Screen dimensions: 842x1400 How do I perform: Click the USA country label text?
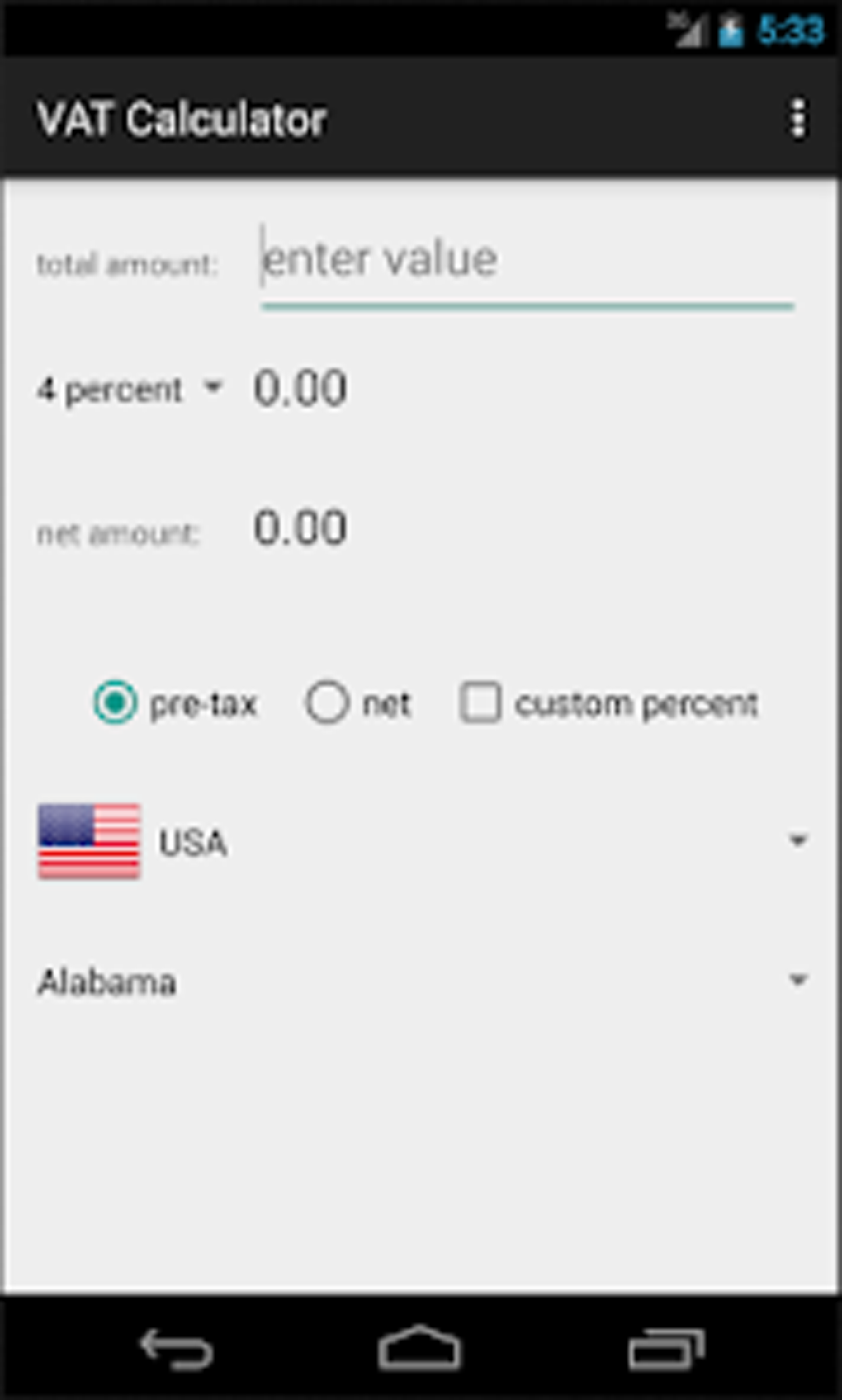pyautogui.click(x=192, y=842)
